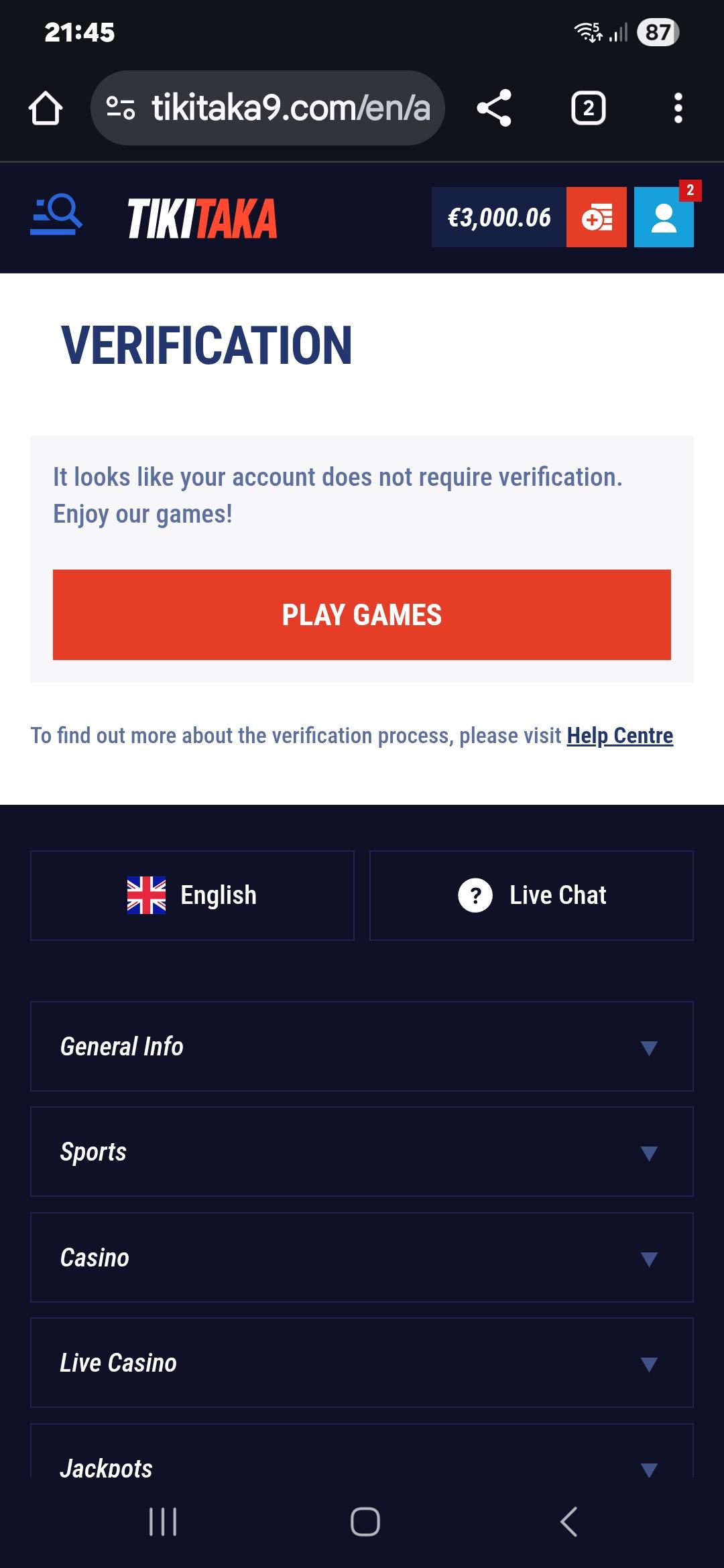The height and width of the screenshot is (1568, 724).
Task: Expand the Sports section
Action: [362, 1152]
